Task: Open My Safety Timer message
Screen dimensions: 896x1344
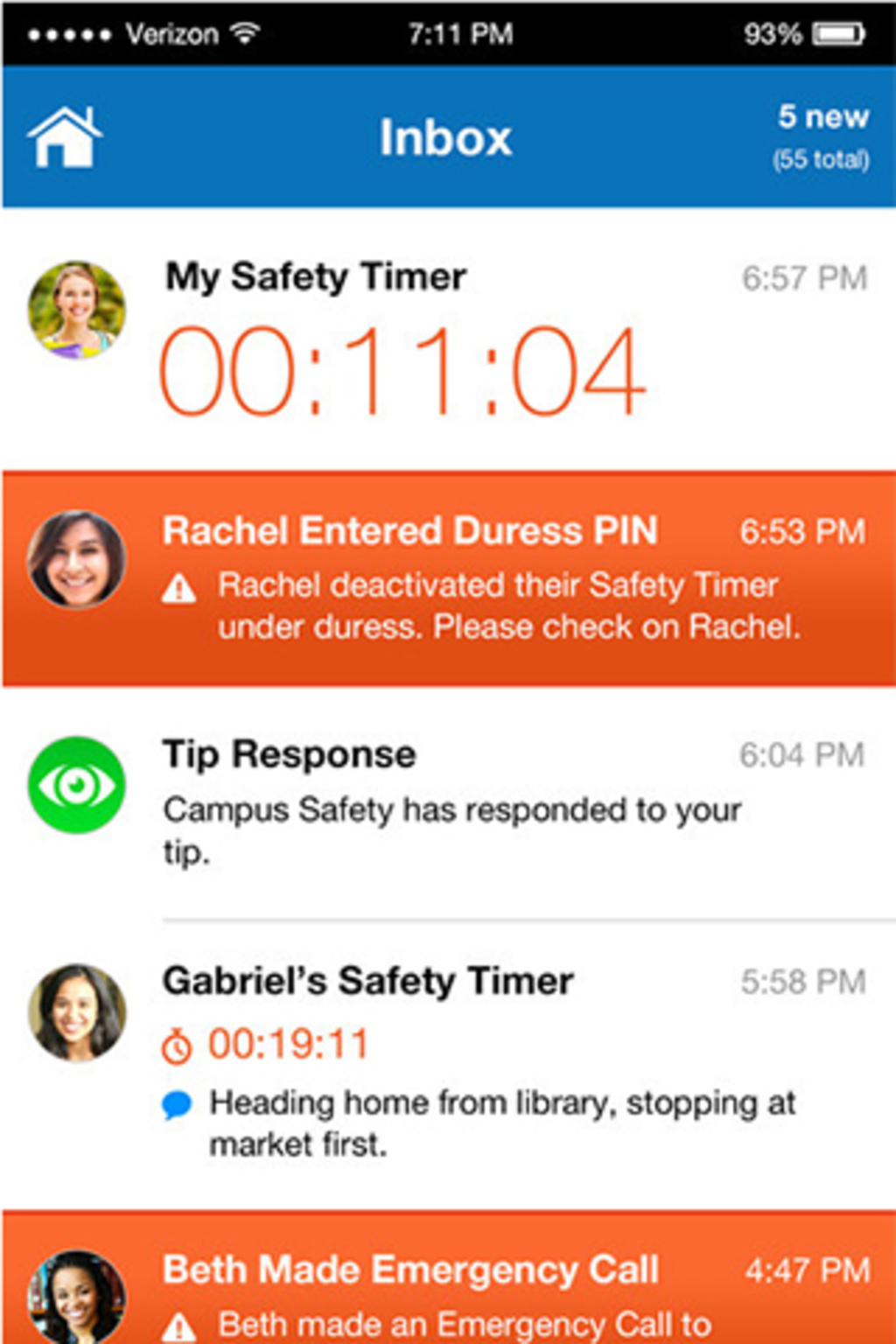Action: (x=448, y=339)
